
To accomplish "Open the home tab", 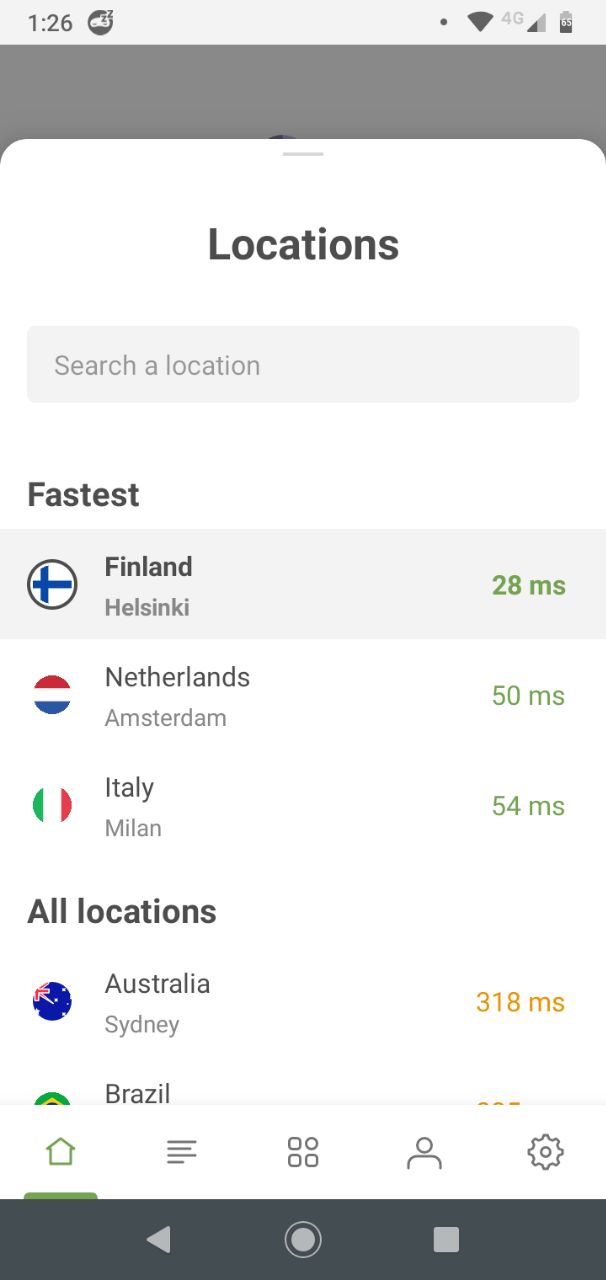I will click(x=60, y=1152).
